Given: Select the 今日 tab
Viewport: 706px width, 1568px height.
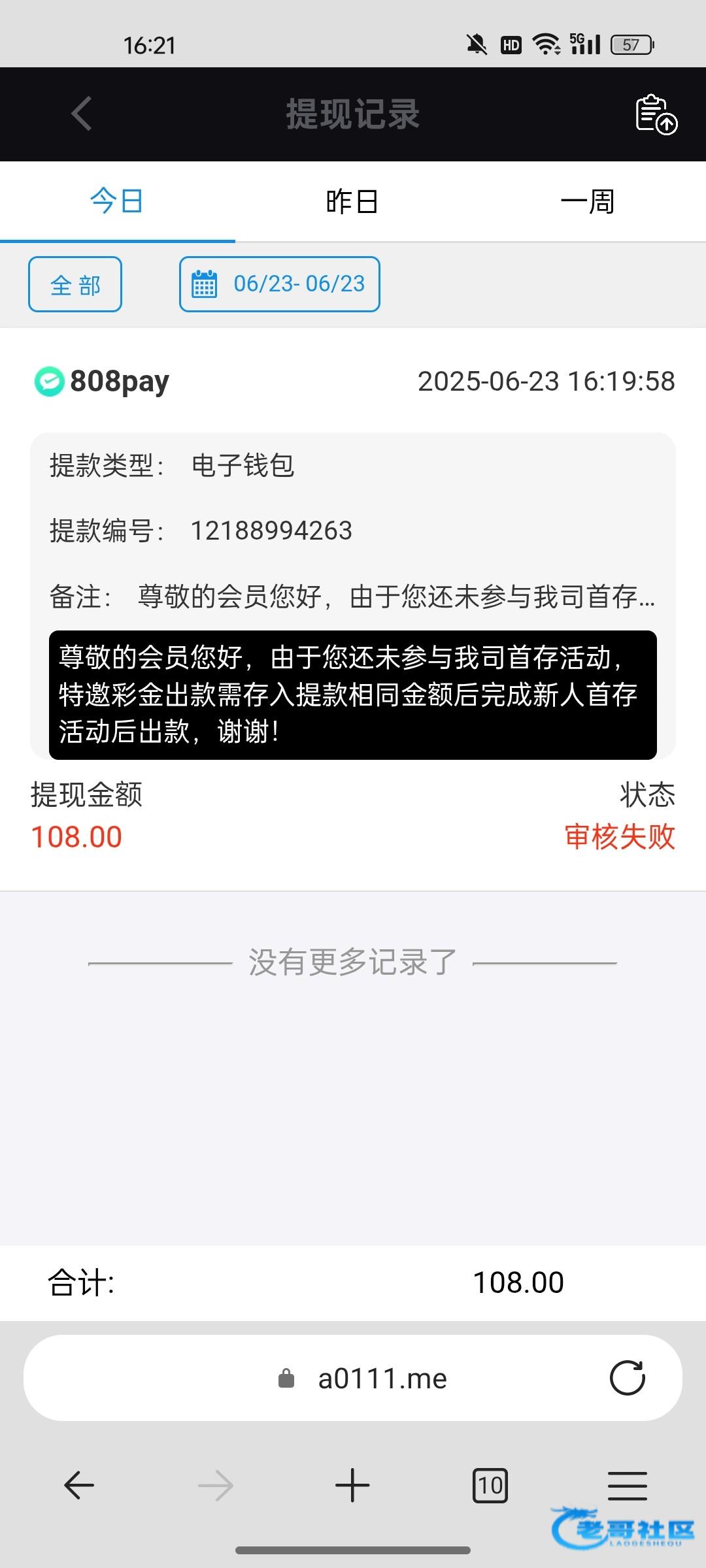Looking at the screenshot, I should pos(117,201).
